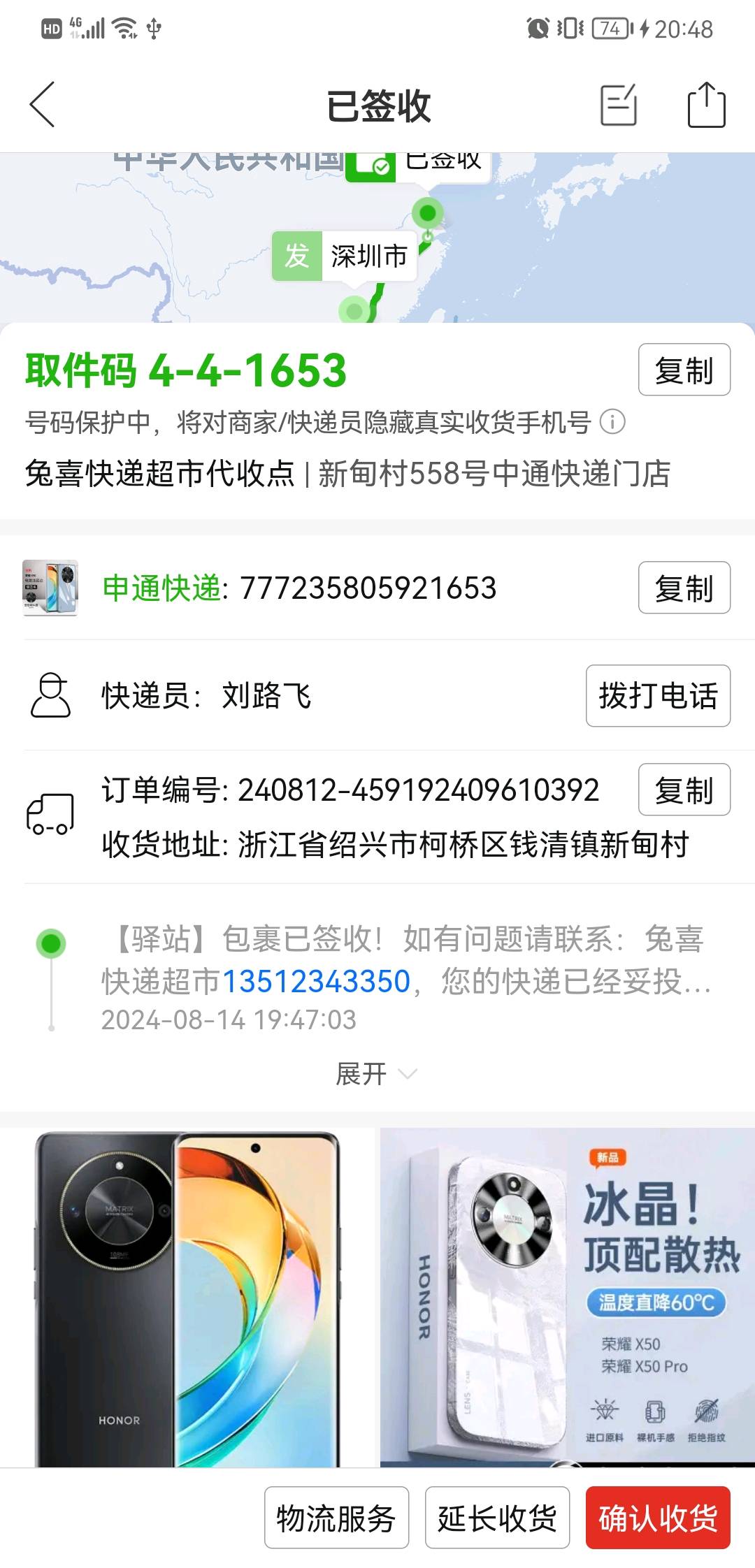Viewport: 755px width, 1568px height.
Task: Open the product thumbnail next to 申通快递
Action: [x=50, y=588]
